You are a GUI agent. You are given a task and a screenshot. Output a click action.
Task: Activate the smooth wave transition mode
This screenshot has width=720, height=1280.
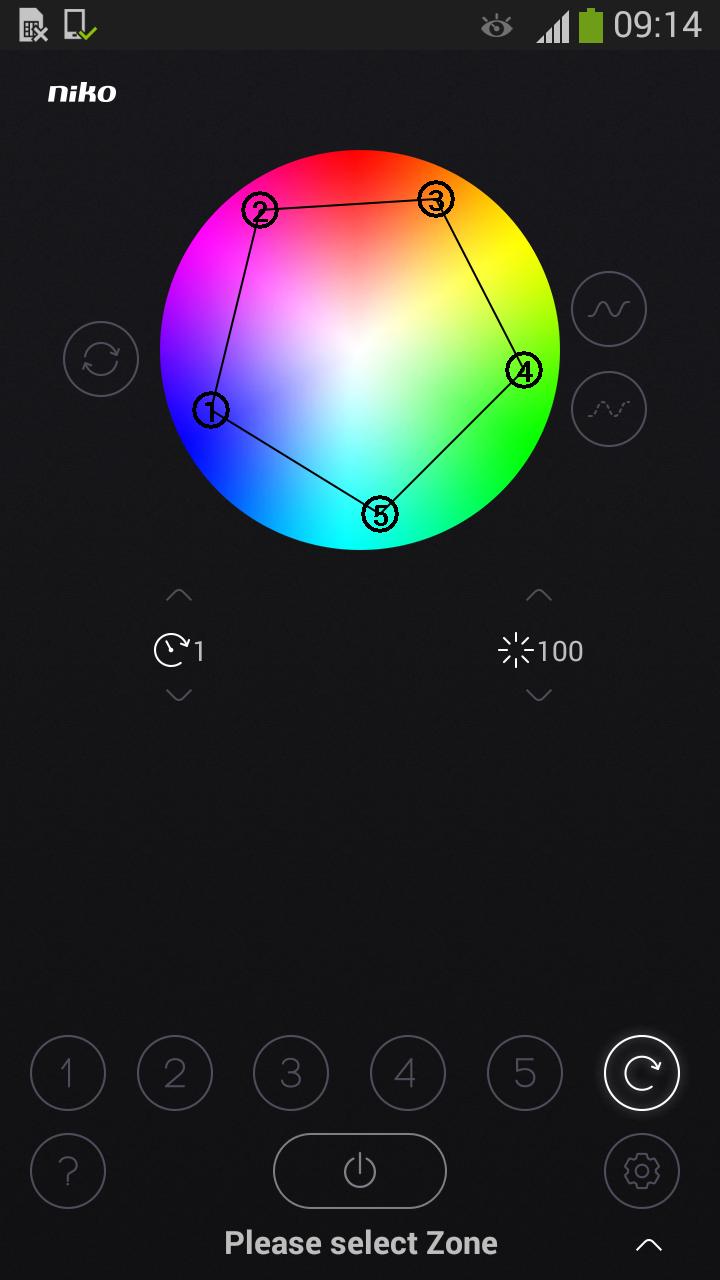tap(608, 308)
